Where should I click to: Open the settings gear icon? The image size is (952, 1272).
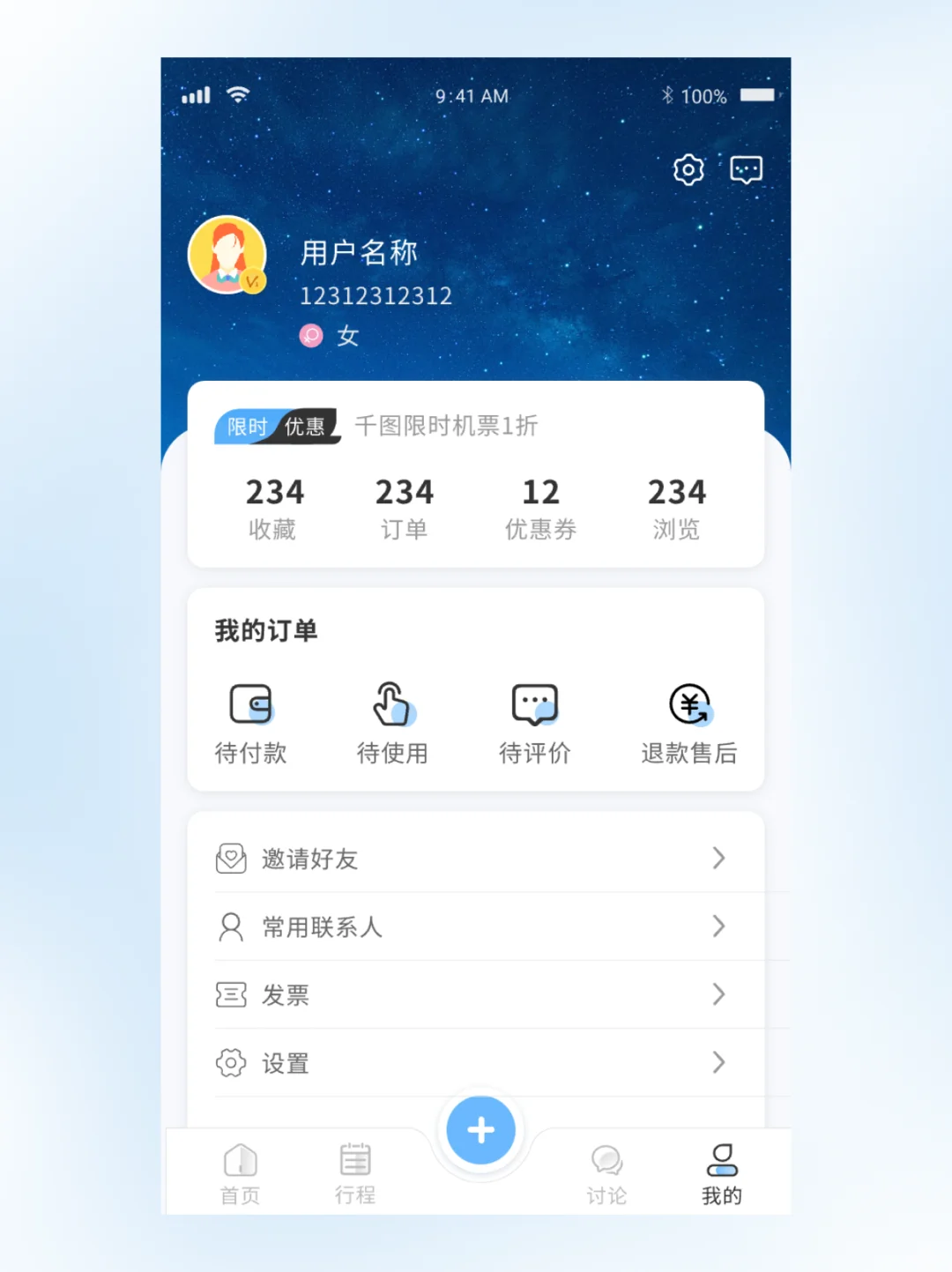tap(688, 169)
